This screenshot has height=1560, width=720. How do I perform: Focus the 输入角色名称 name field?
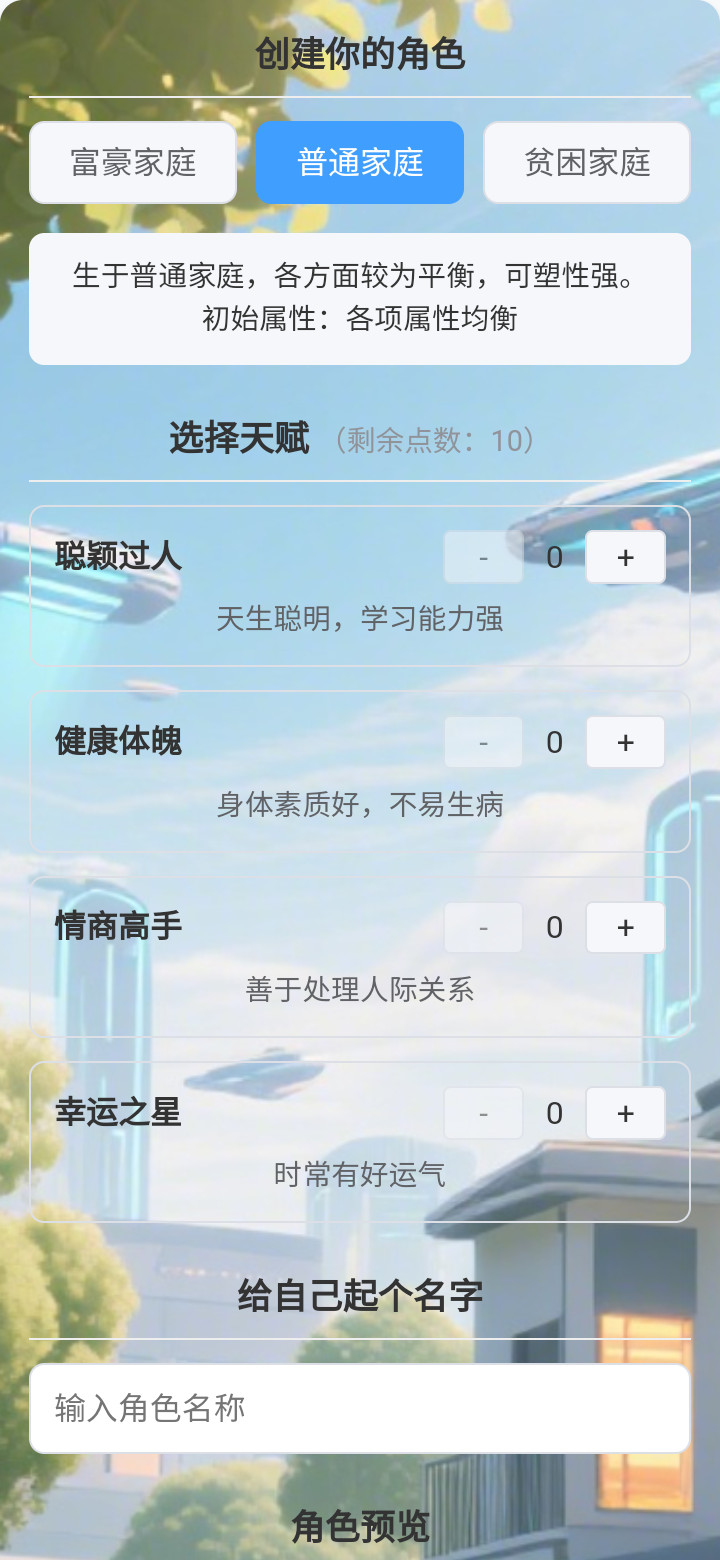360,1408
